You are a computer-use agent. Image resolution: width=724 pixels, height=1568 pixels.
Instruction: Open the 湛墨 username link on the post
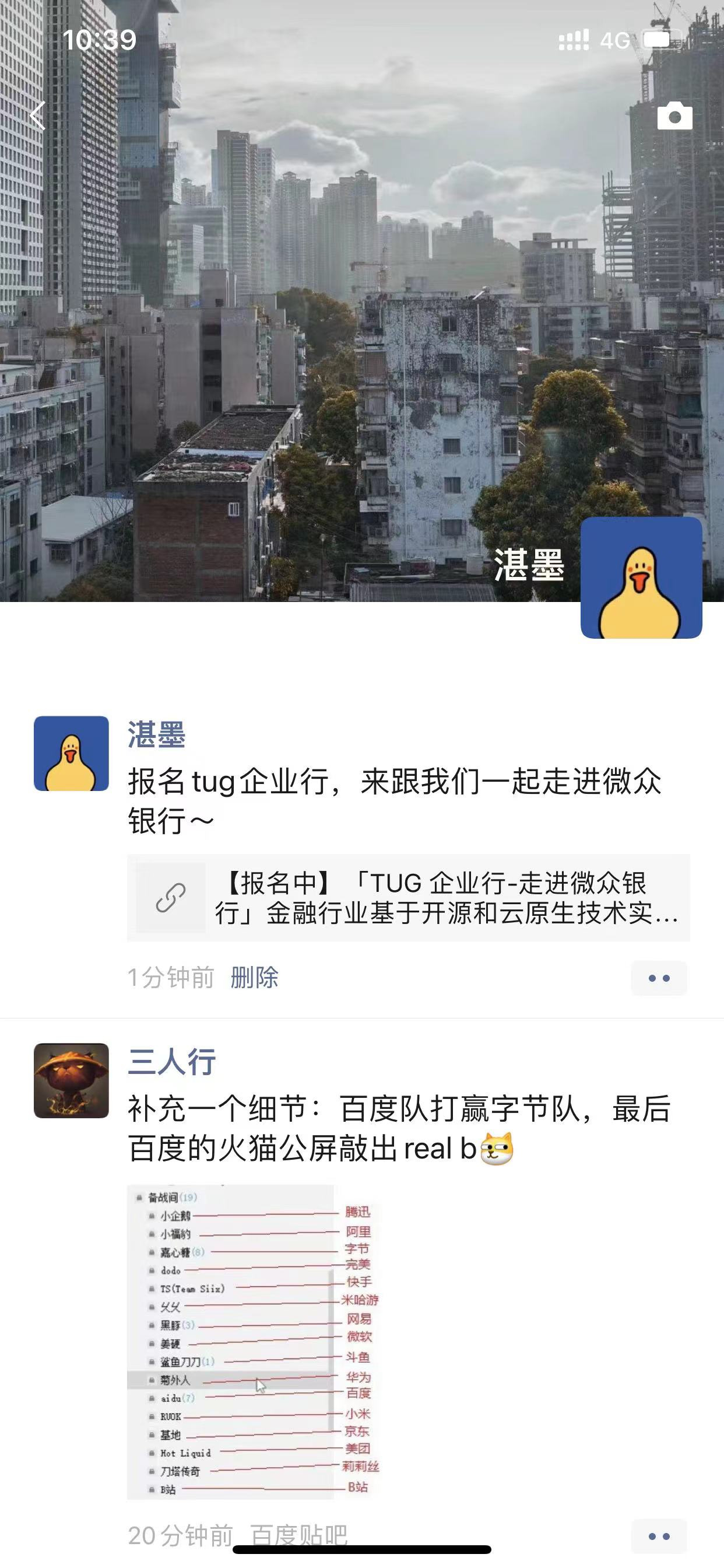click(156, 734)
